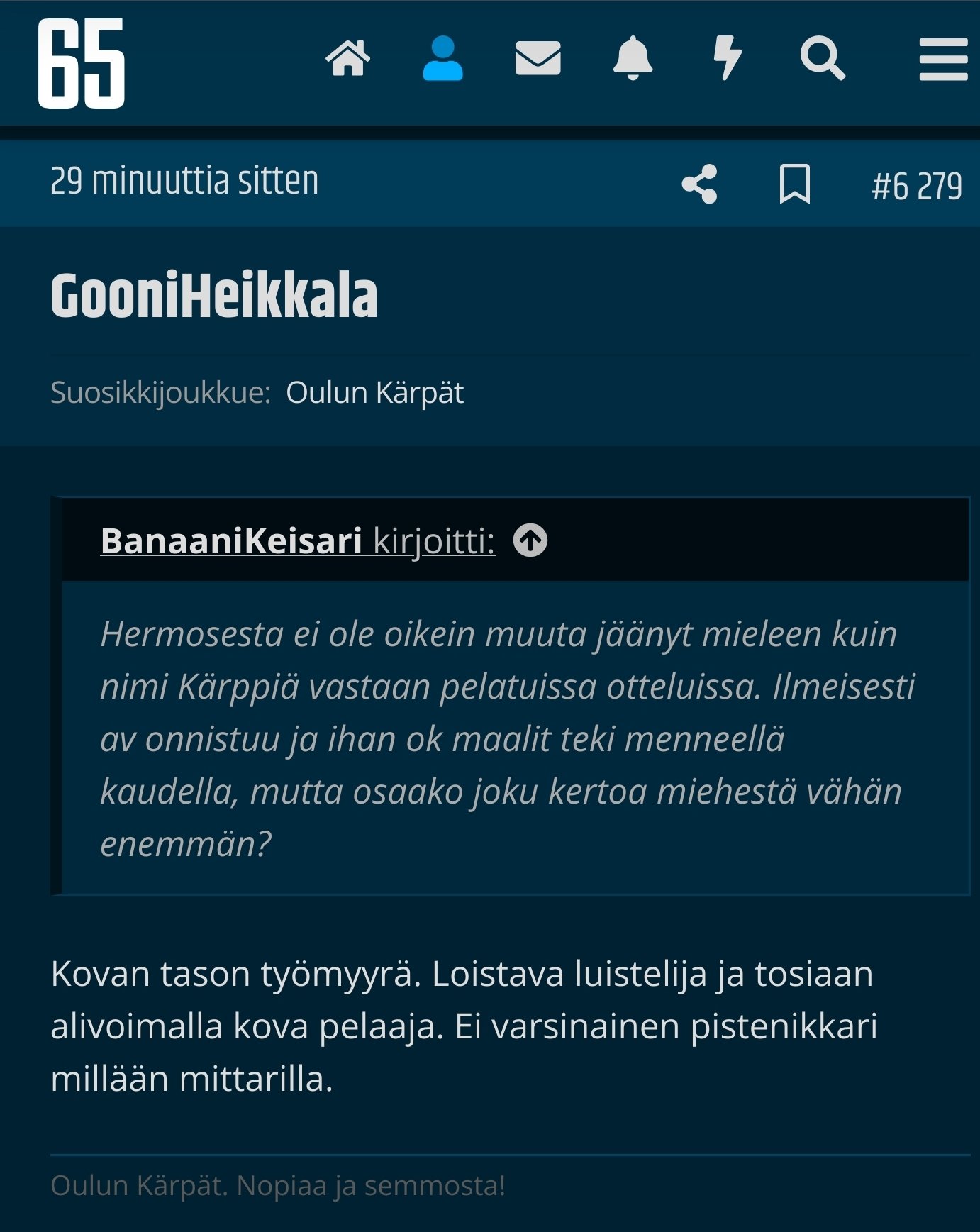The width and height of the screenshot is (980, 1232).
Task: Open BanaaniKeisari's quoted post link
Action: (298, 541)
